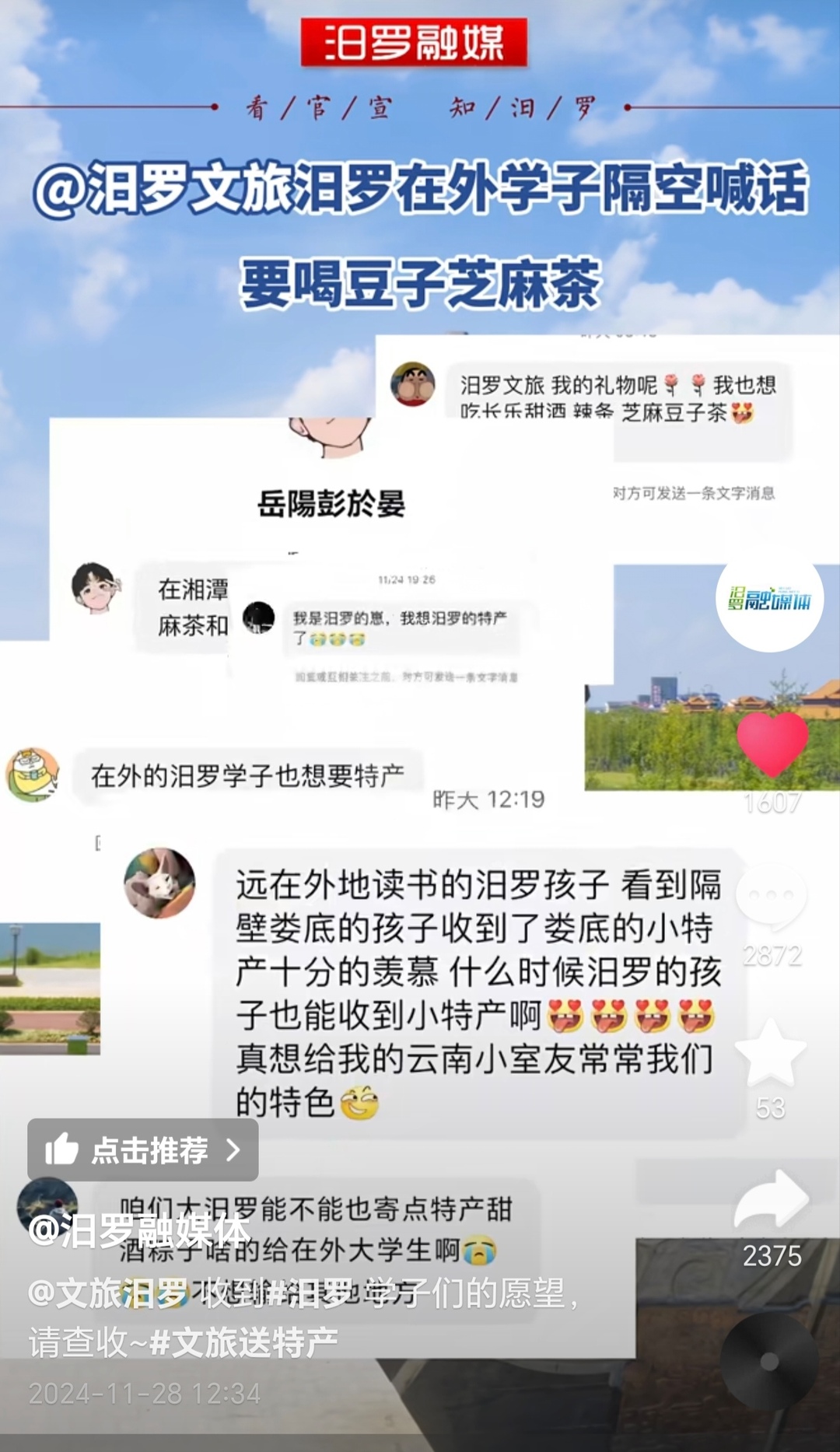
Task: Open the #文旅送特产 hashtag
Action: point(243,1342)
